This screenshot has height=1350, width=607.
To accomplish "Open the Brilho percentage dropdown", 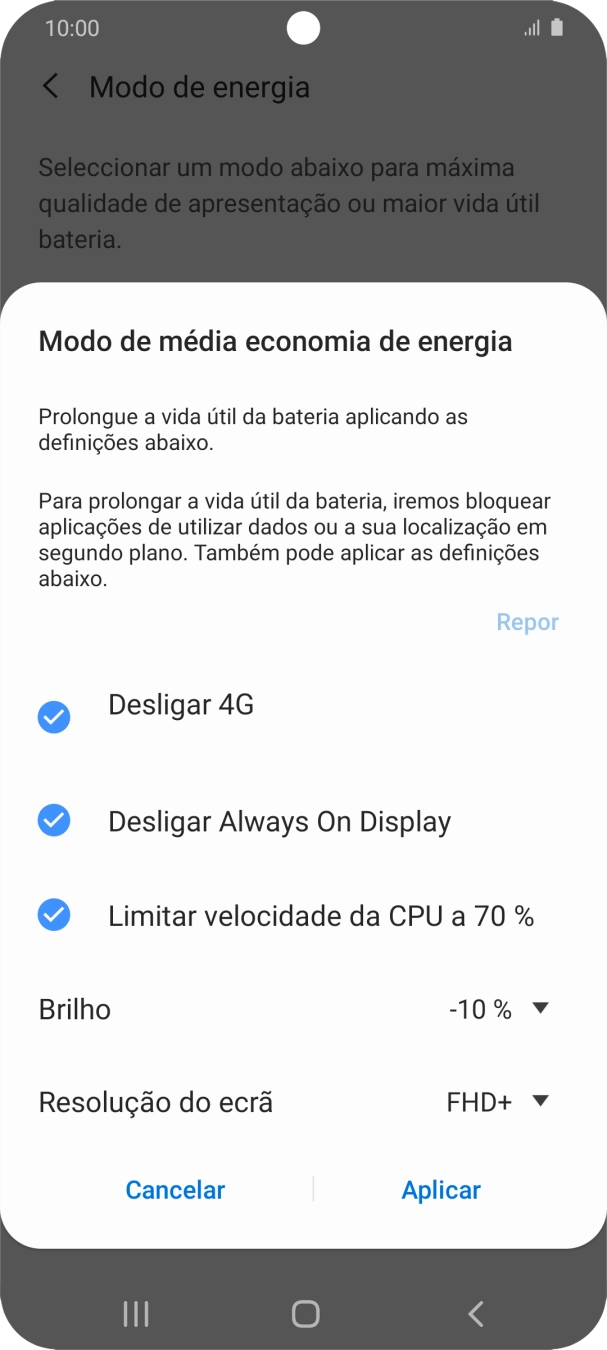I will [499, 1009].
